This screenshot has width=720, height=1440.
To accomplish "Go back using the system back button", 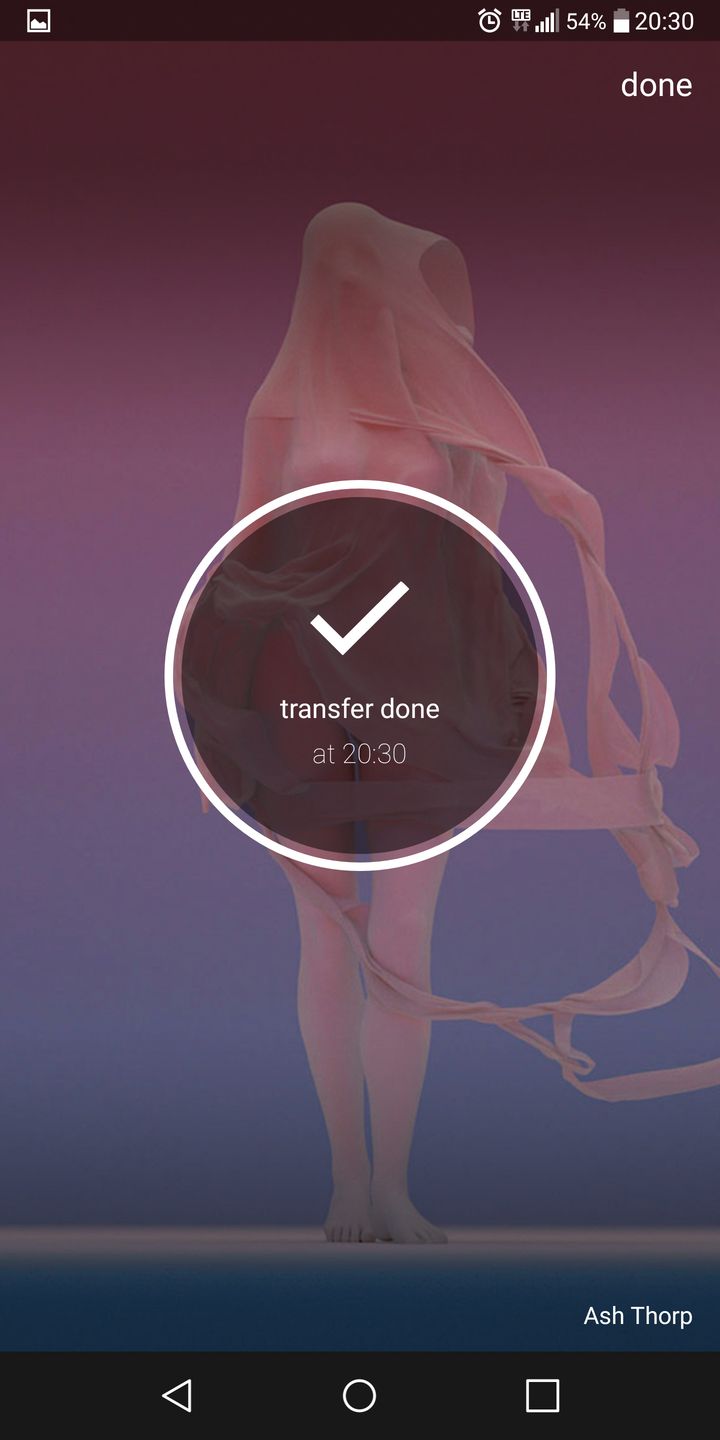I will 177,1395.
